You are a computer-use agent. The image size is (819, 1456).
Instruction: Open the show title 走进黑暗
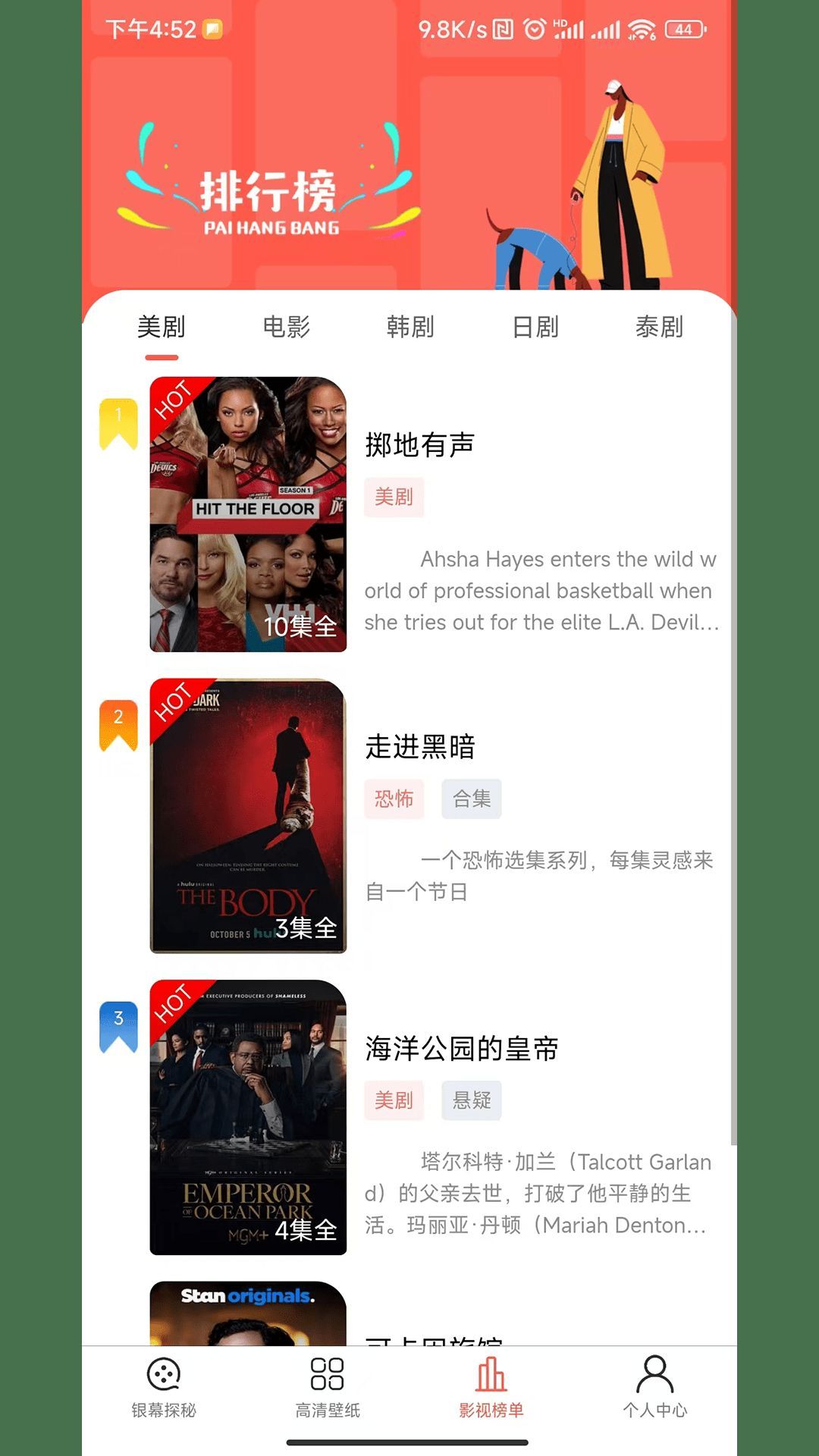coord(420,747)
